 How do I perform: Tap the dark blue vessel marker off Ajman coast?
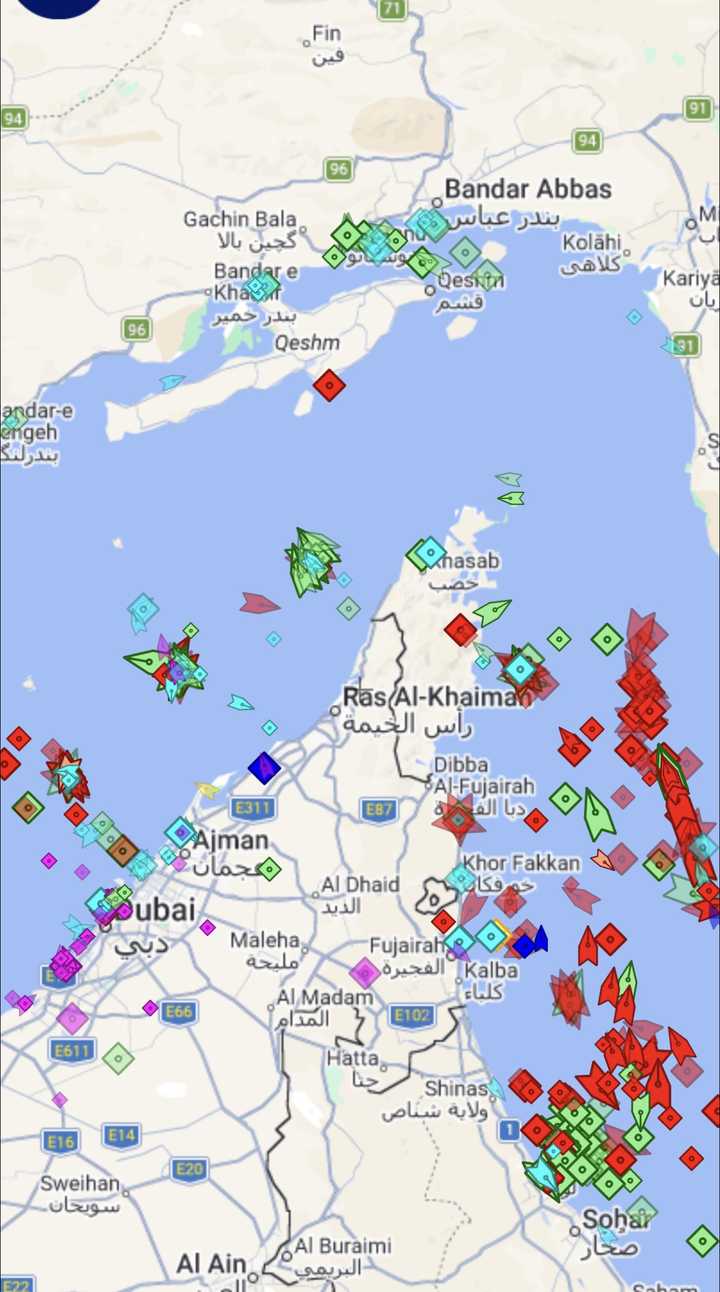(264, 768)
